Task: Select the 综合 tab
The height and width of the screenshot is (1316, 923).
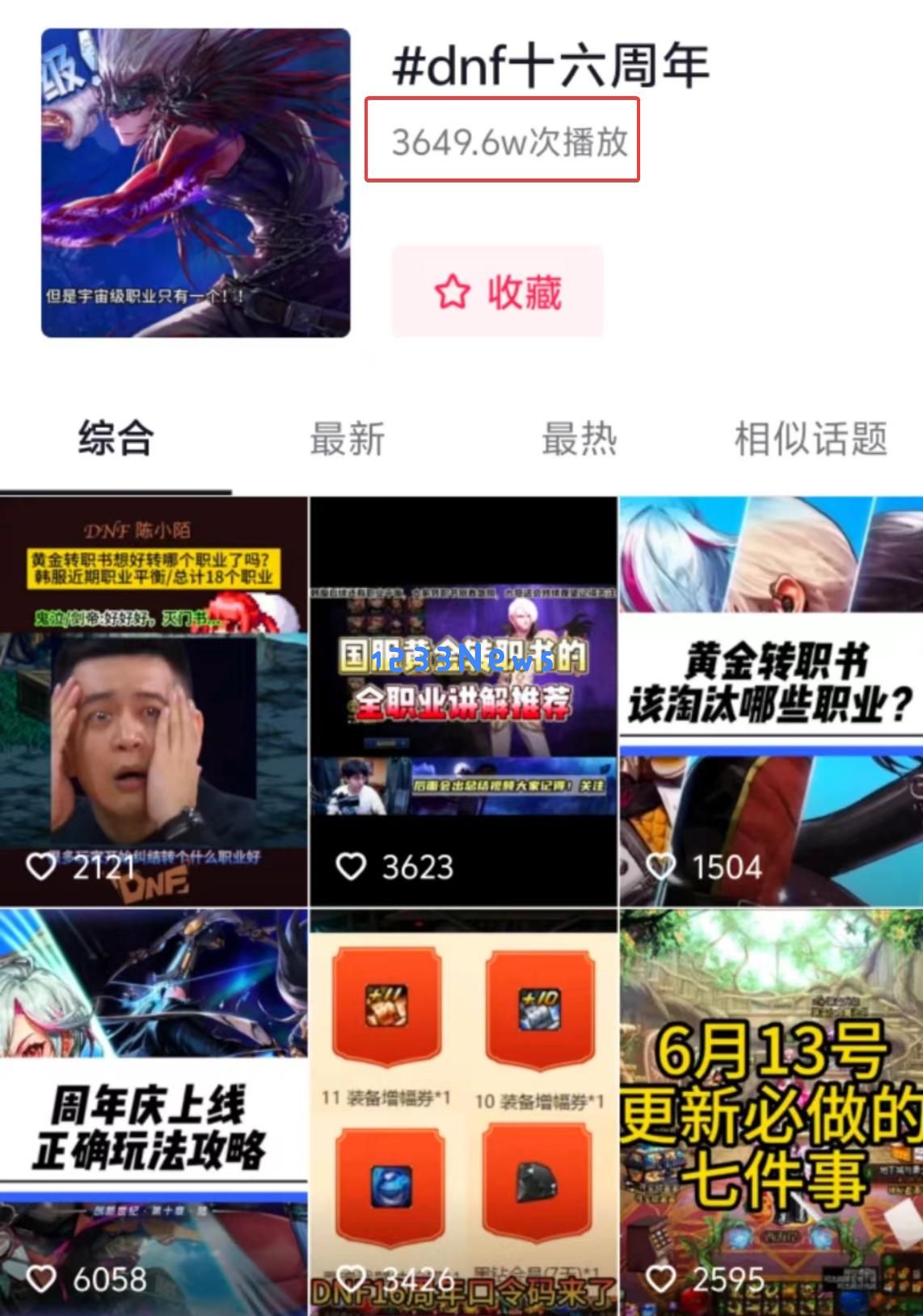Action: (116, 439)
